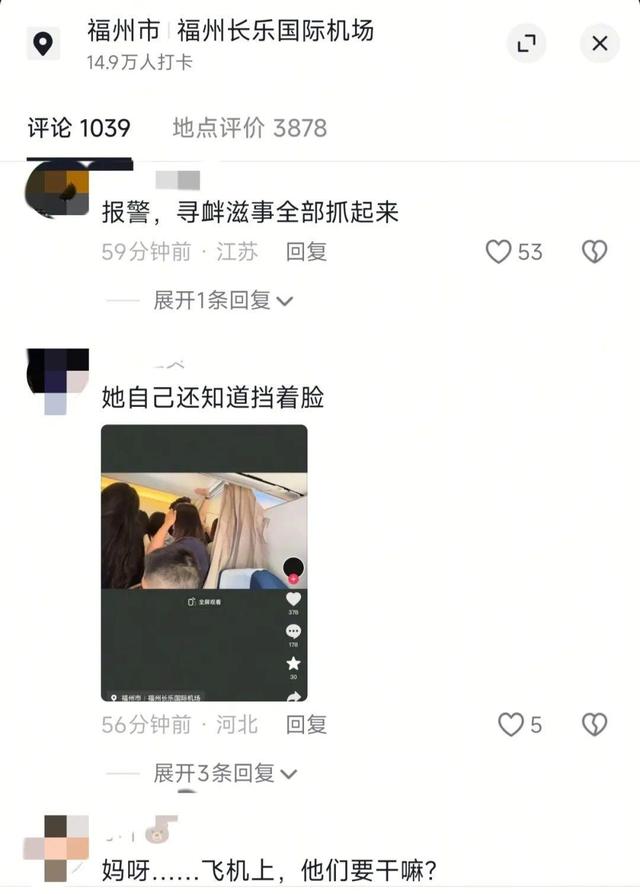Image resolution: width=640 pixels, height=894 pixels.
Task: Expand 展开1条回复 under the 江苏 comment
Action: pyautogui.click(x=223, y=300)
